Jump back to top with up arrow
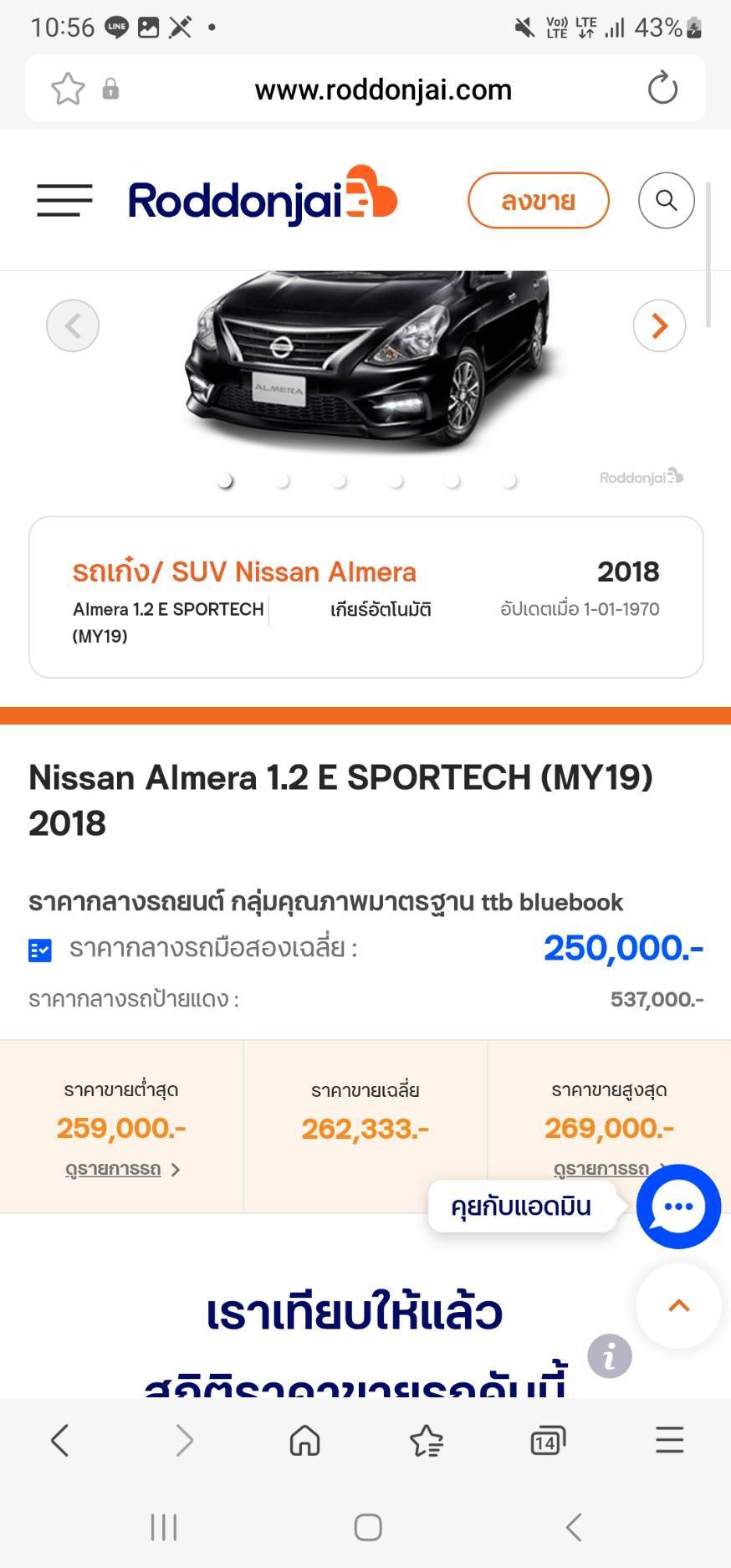This screenshot has height=1568, width=731. pos(678,1305)
